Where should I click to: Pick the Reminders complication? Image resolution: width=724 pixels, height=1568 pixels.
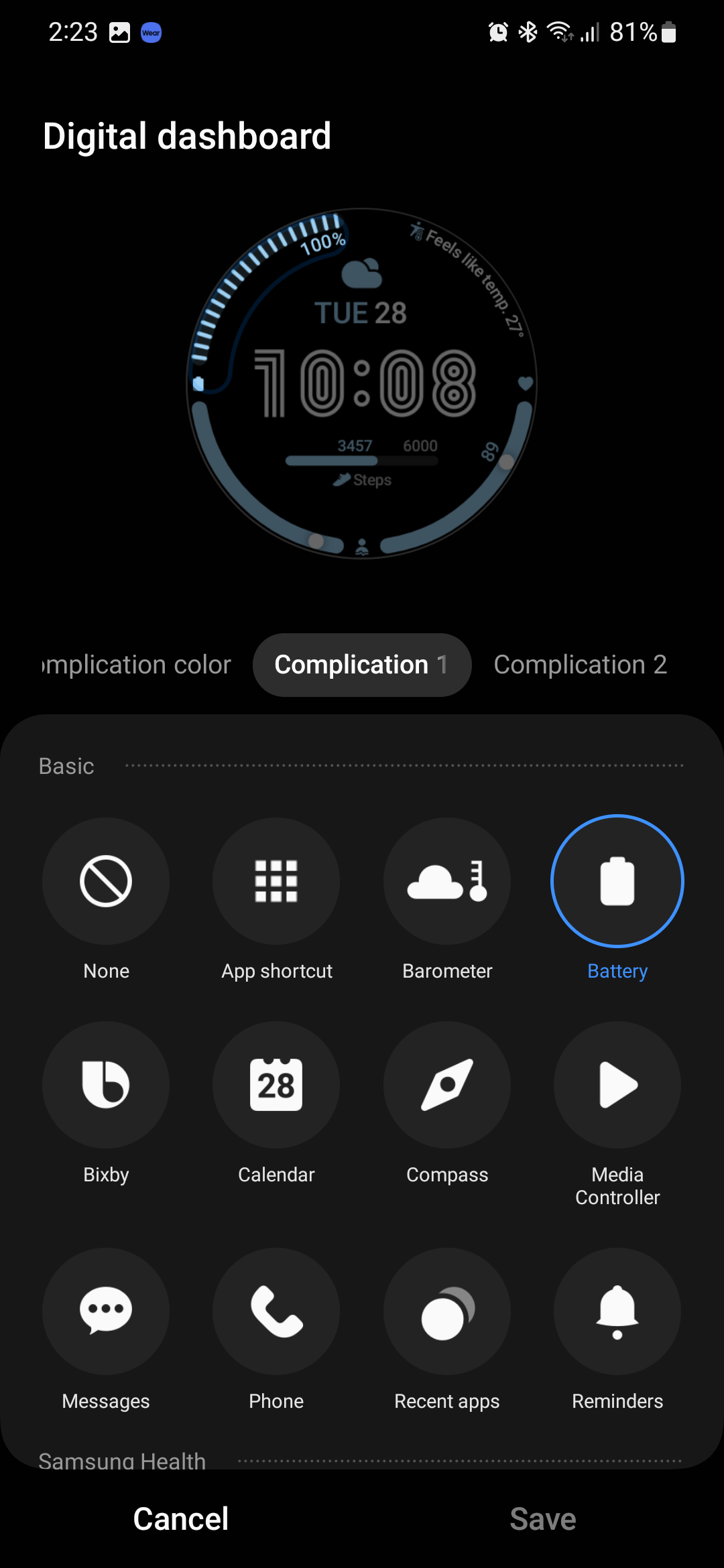617,1311
